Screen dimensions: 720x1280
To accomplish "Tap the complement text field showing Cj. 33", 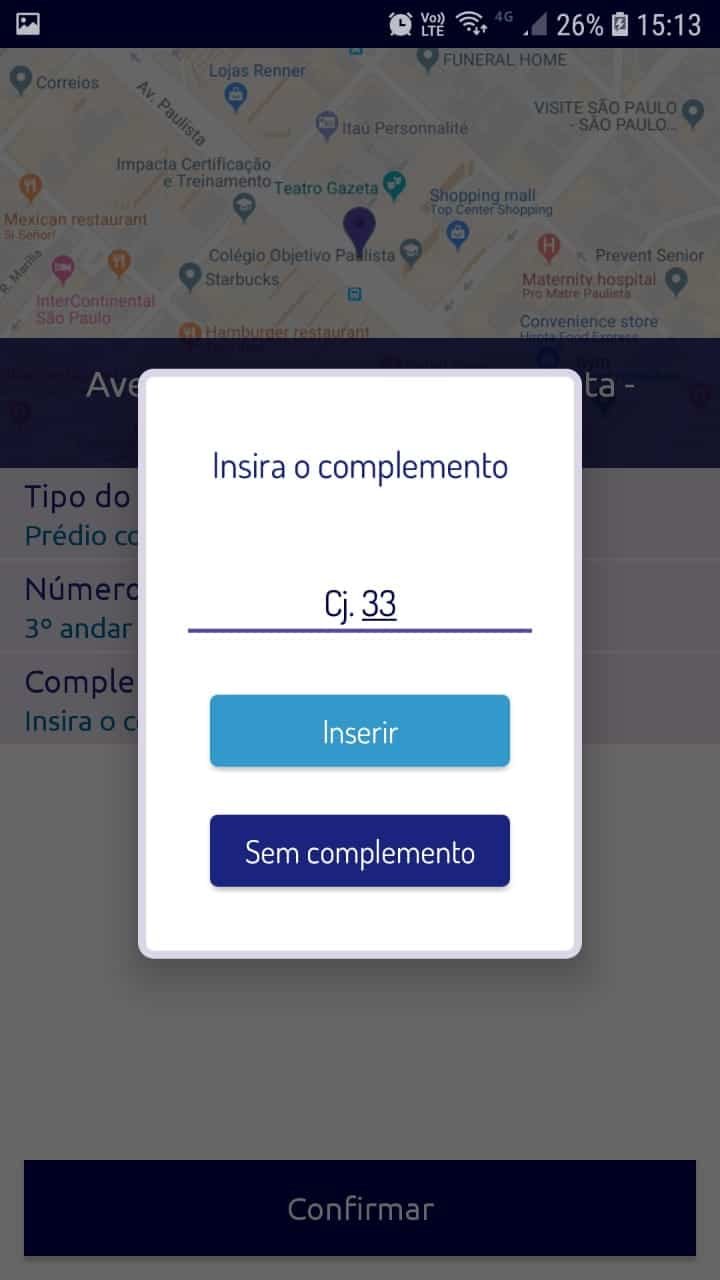I will [360, 605].
